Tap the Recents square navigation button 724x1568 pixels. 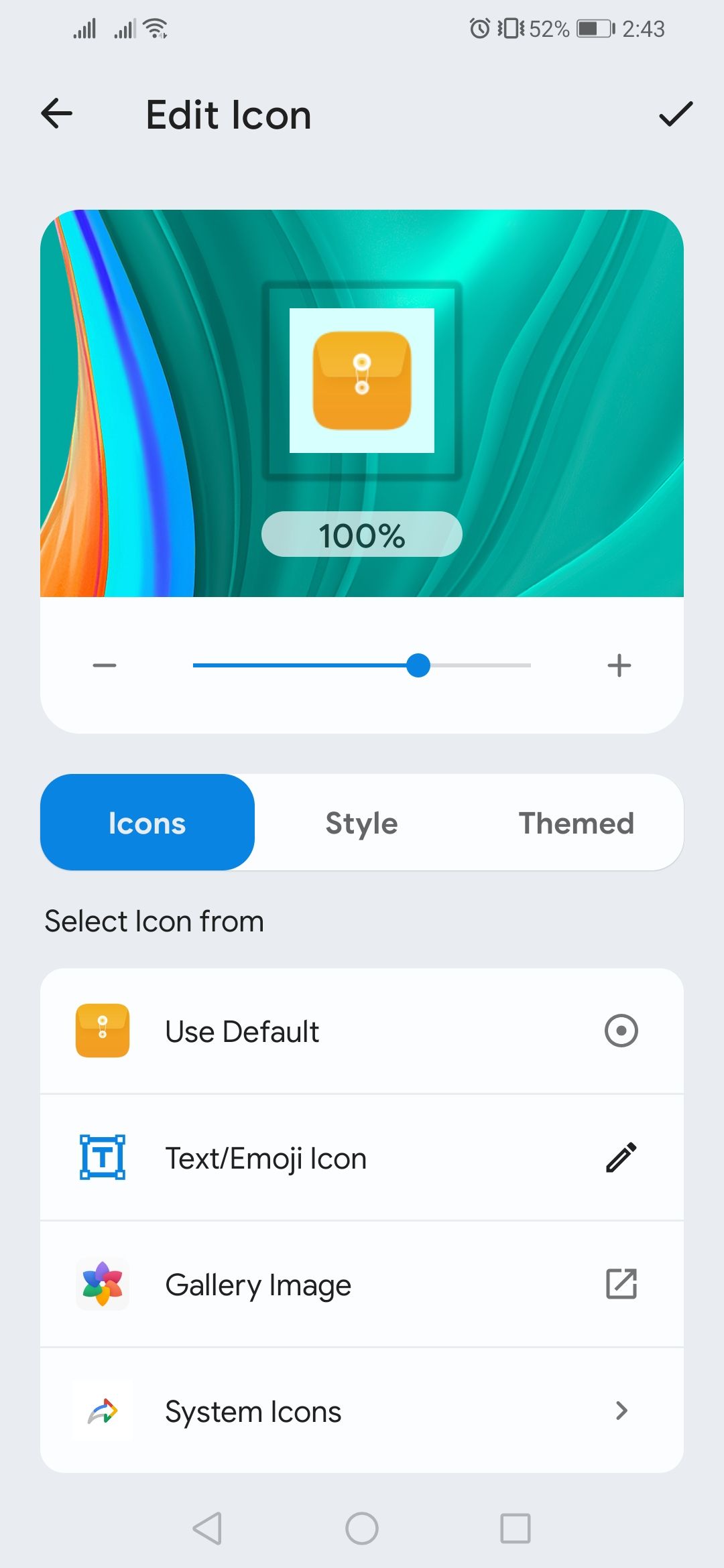[x=516, y=1529]
